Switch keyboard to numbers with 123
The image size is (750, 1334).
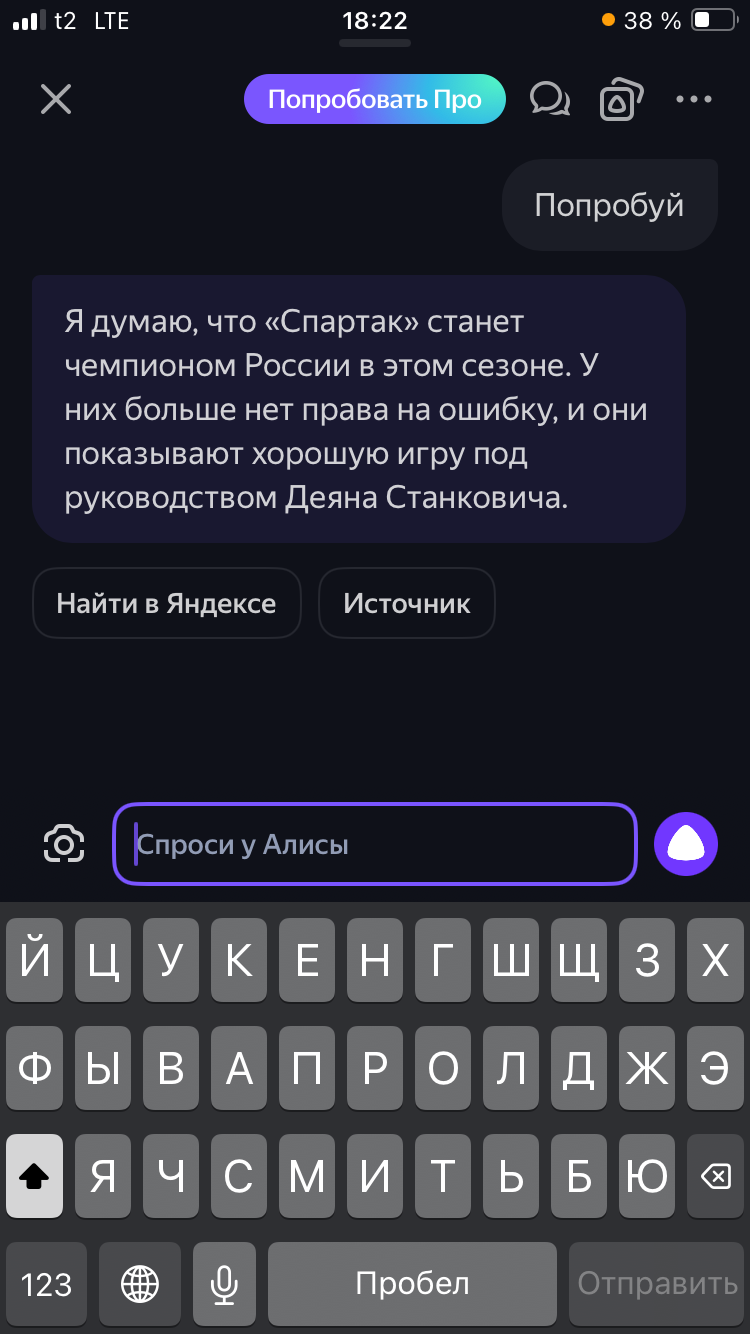pos(46,1283)
